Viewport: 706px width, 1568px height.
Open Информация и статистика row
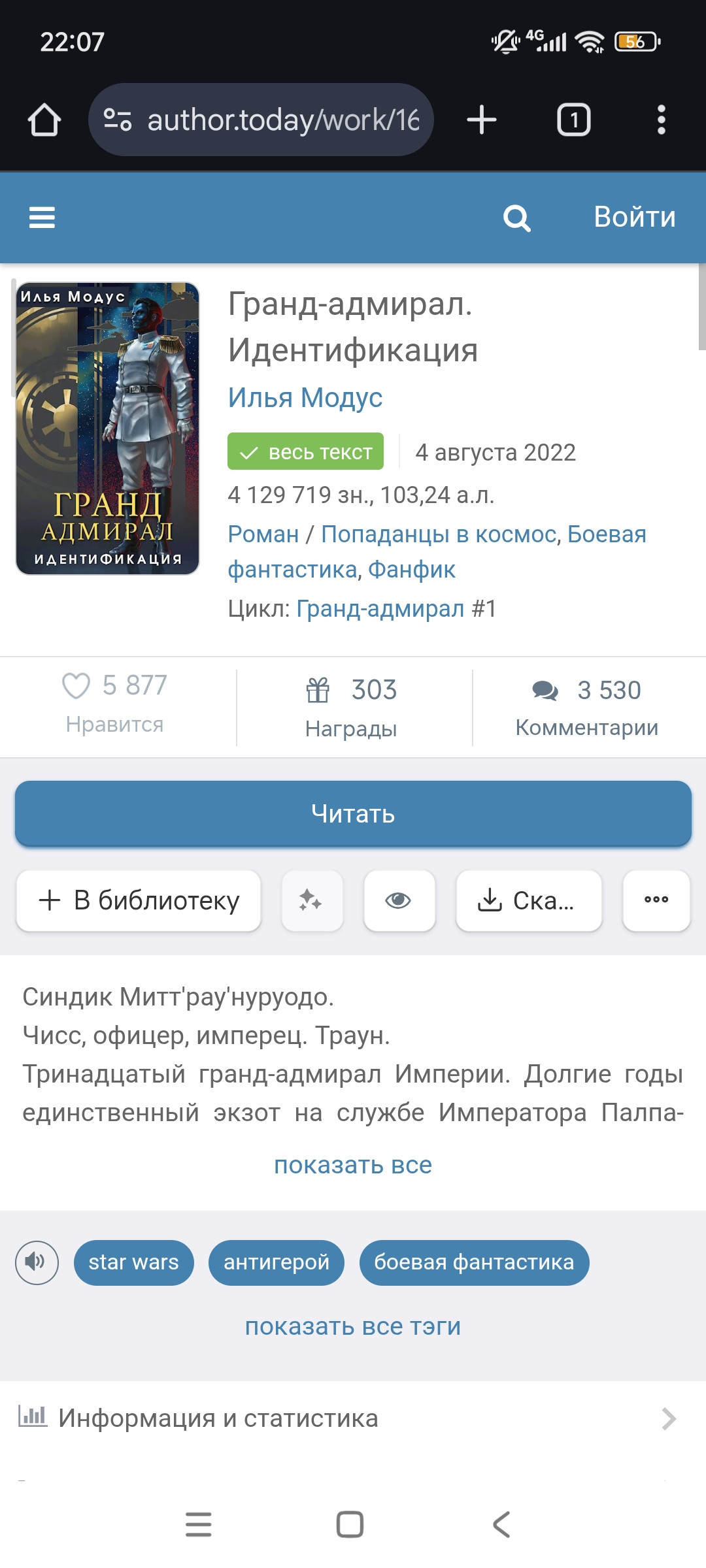(346, 1418)
